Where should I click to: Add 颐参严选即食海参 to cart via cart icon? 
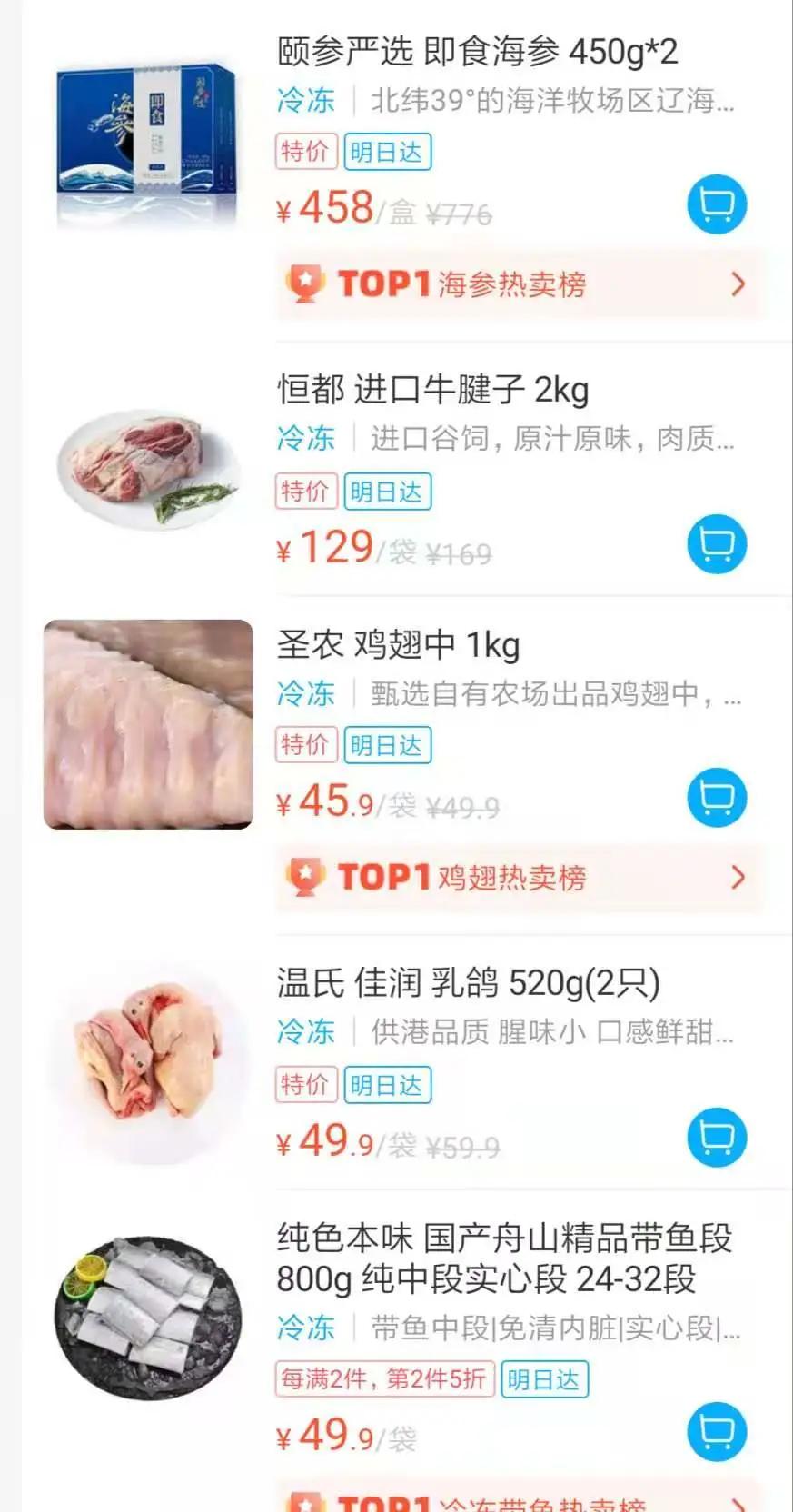coord(717,204)
